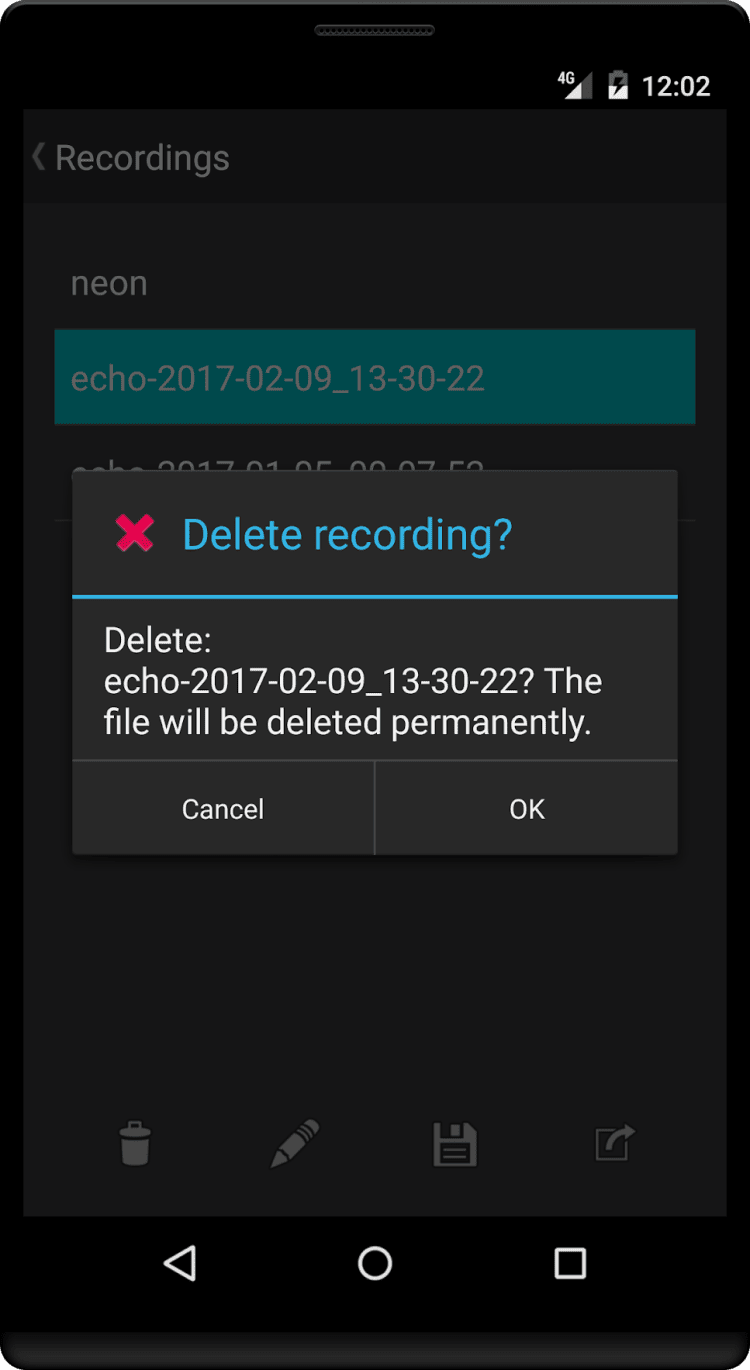Screen dimensions: 750x1370
Task: Tap the trash delete icon
Action: coord(135,1143)
